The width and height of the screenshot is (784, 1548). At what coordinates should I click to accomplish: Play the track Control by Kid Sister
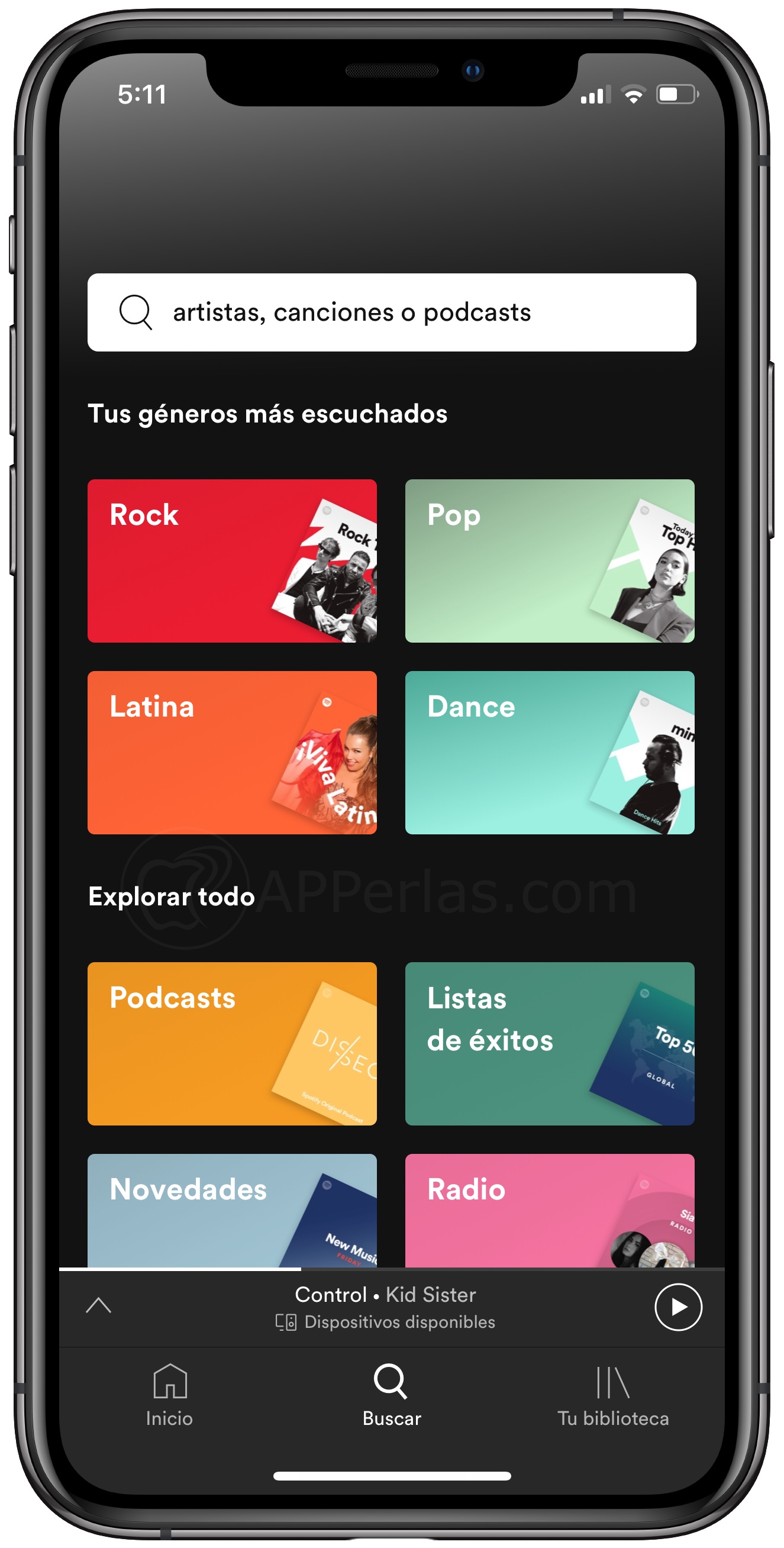[677, 1307]
